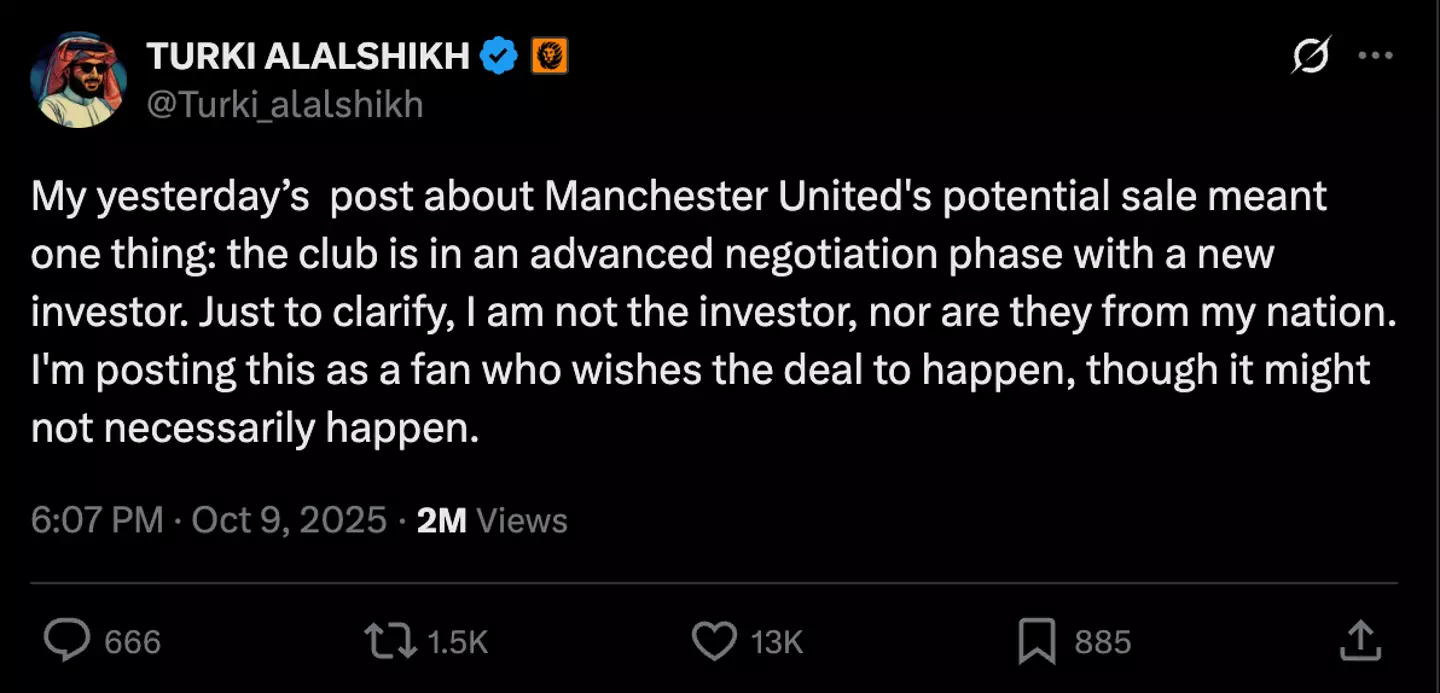Reply to the post via comment icon
The image size is (1440, 693).
(67, 641)
